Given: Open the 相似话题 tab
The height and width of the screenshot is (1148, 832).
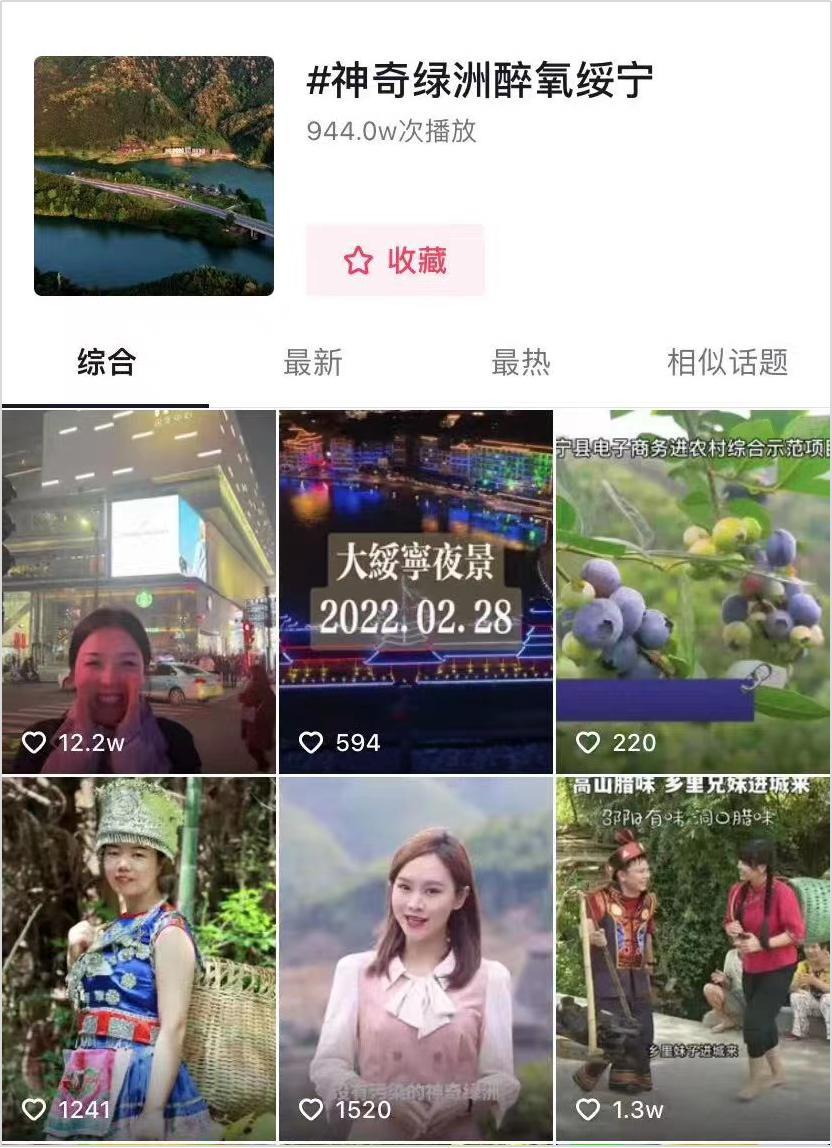Looking at the screenshot, I should [727, 362].
